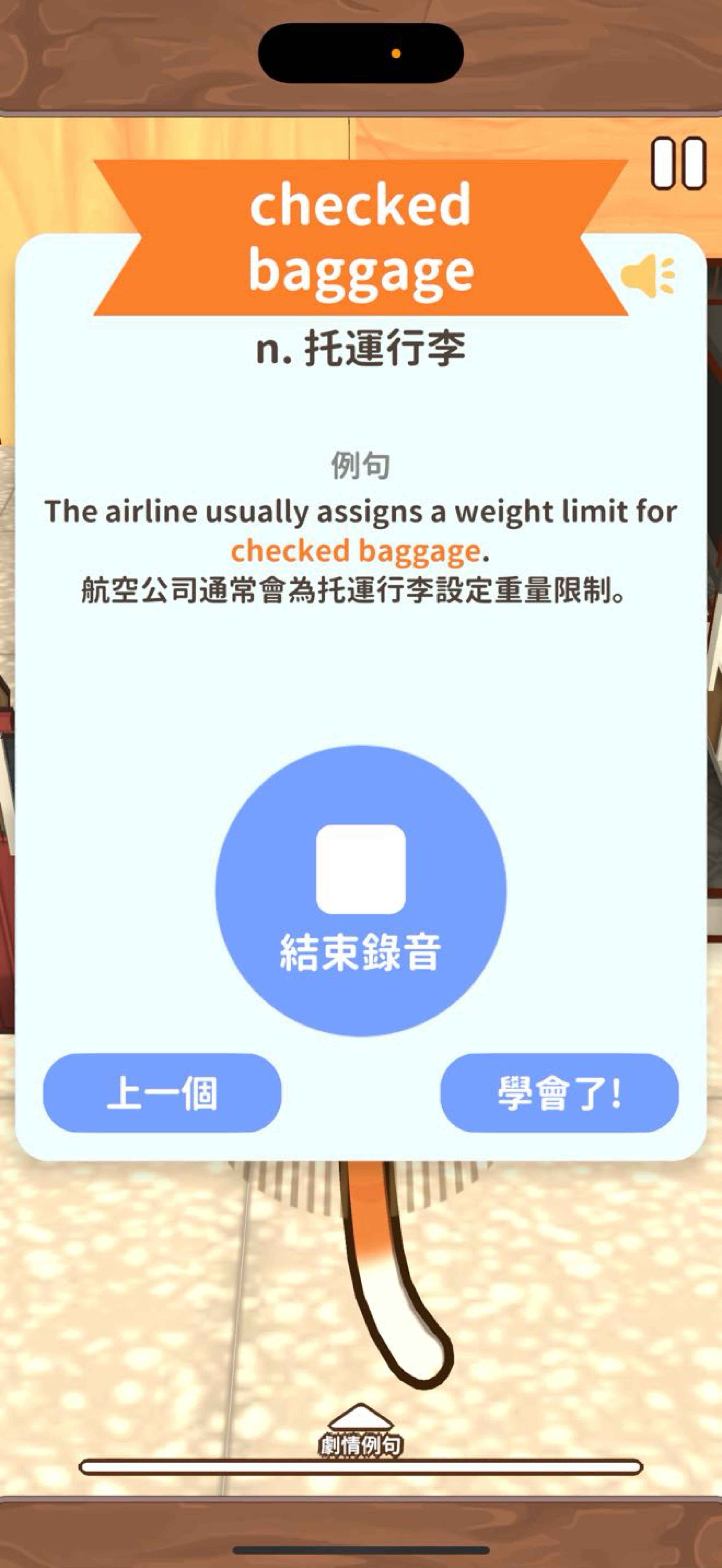Stop recording with the 結束錄音 button
The height and width of the screenshot is (1568, 722).
tap(361, 891)
